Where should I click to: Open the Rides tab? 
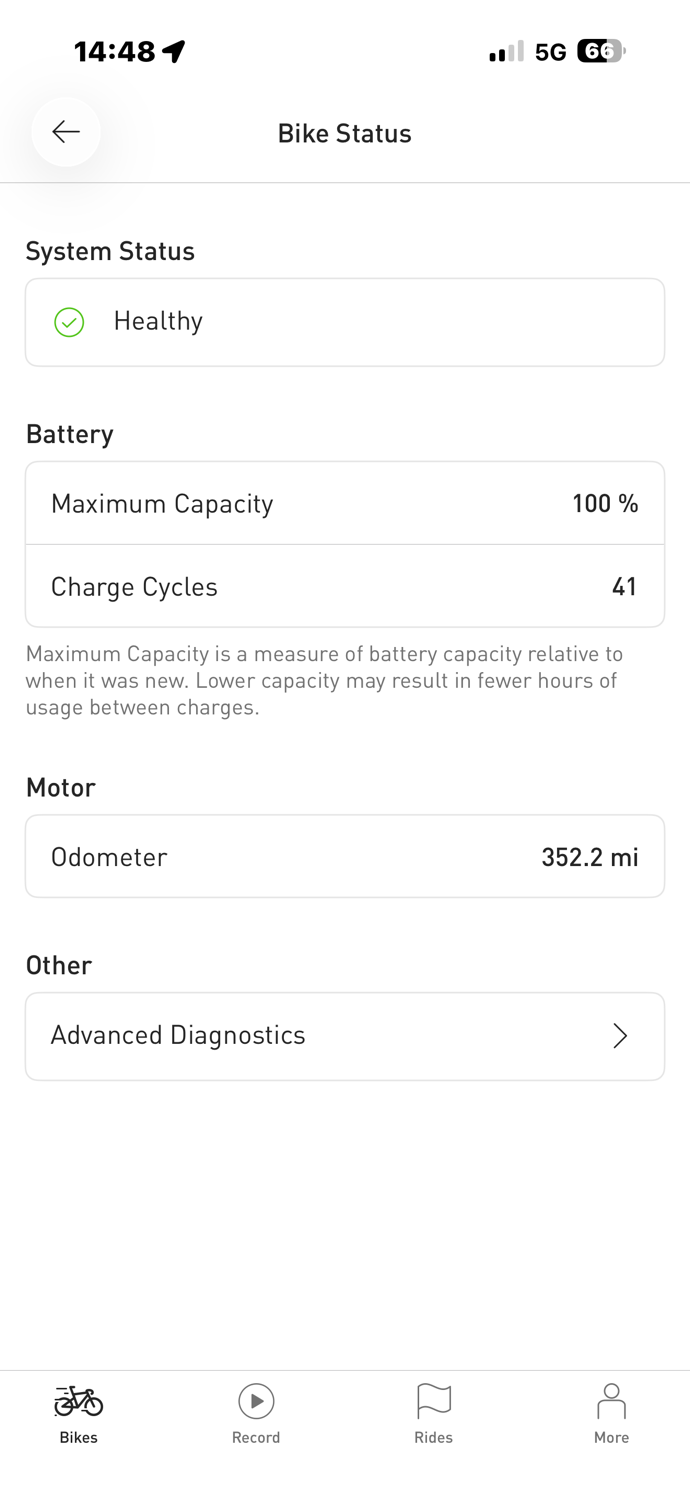[x=433, y=1414]
